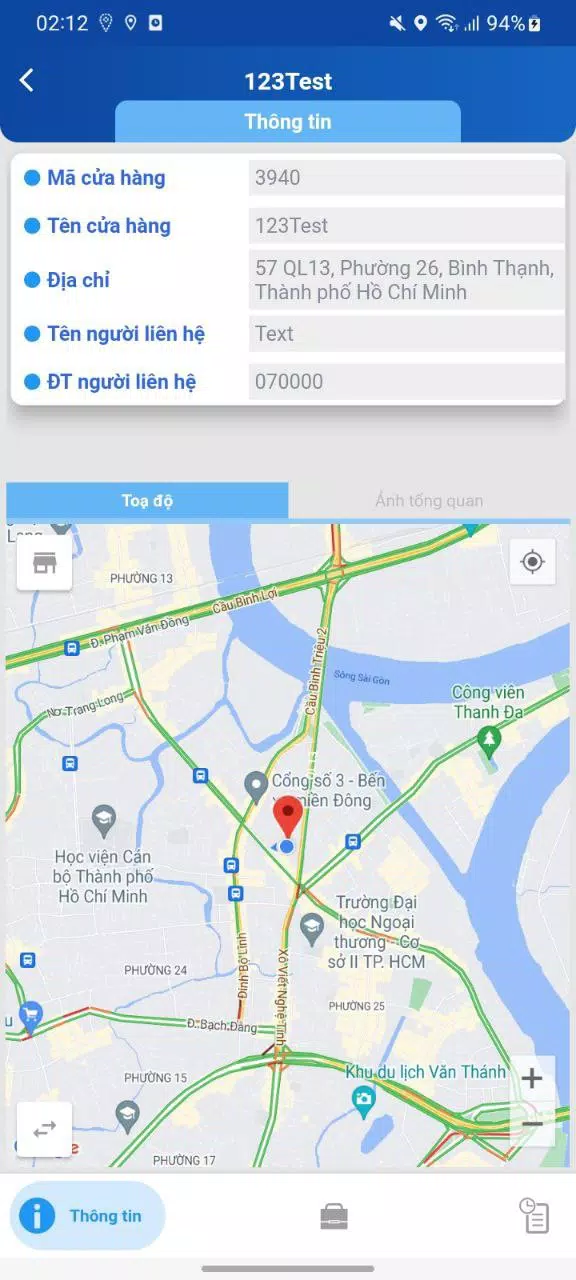Zoom out on the map with minus

click(532, 1124)
